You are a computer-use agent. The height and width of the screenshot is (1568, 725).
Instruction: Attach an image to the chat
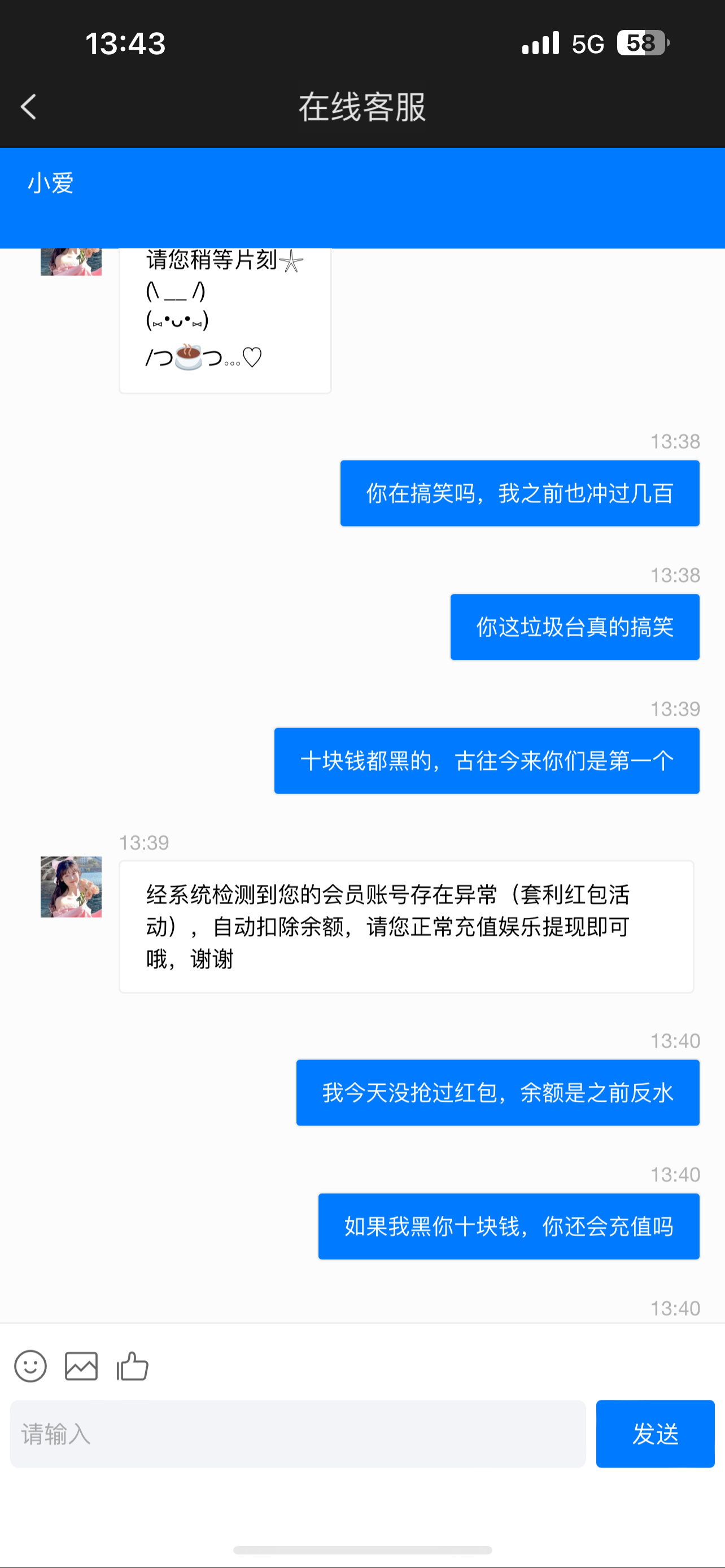coord(81,1366)
